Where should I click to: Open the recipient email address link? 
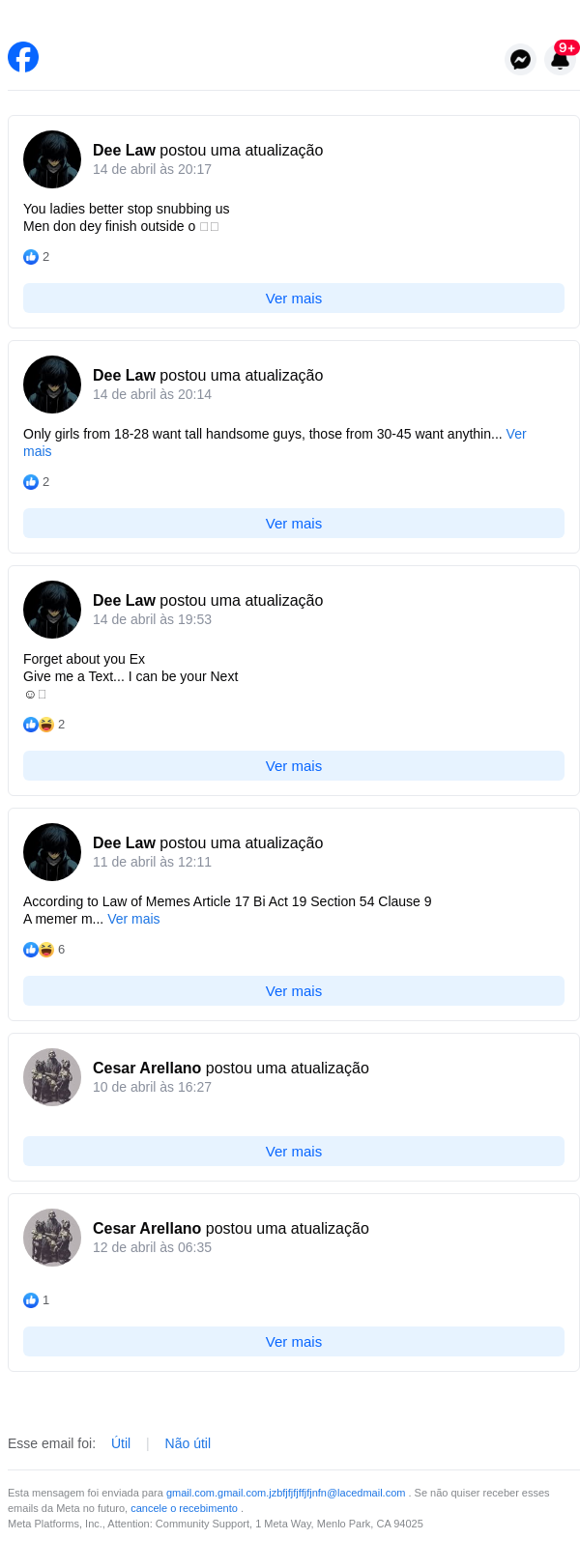285,1493
